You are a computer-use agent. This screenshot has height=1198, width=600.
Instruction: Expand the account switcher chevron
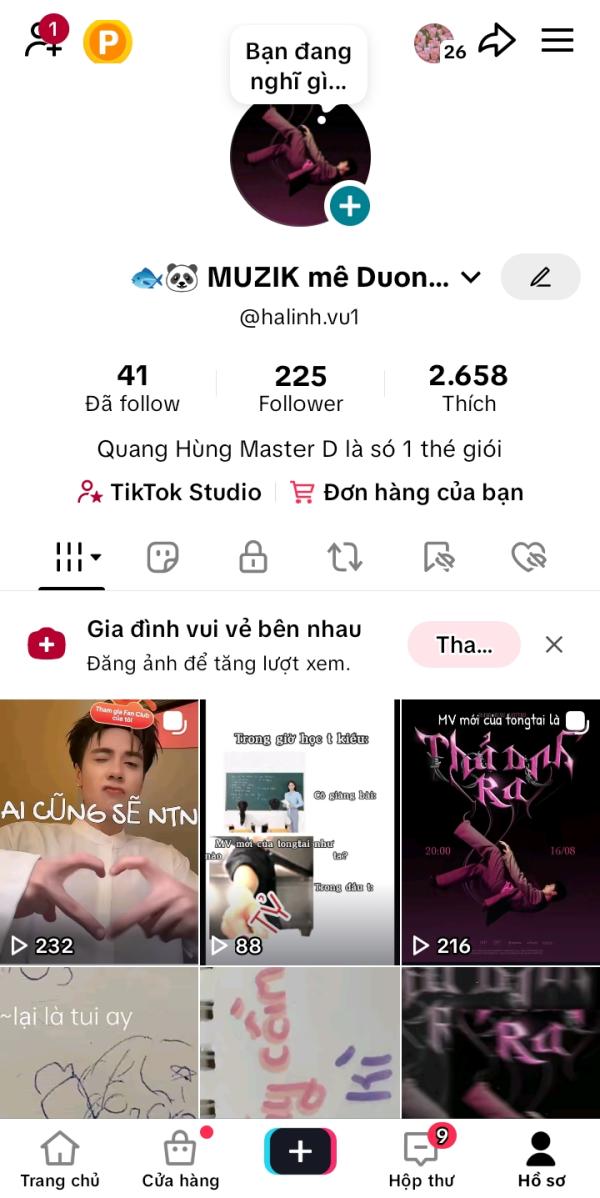click(x=470, y=277)
